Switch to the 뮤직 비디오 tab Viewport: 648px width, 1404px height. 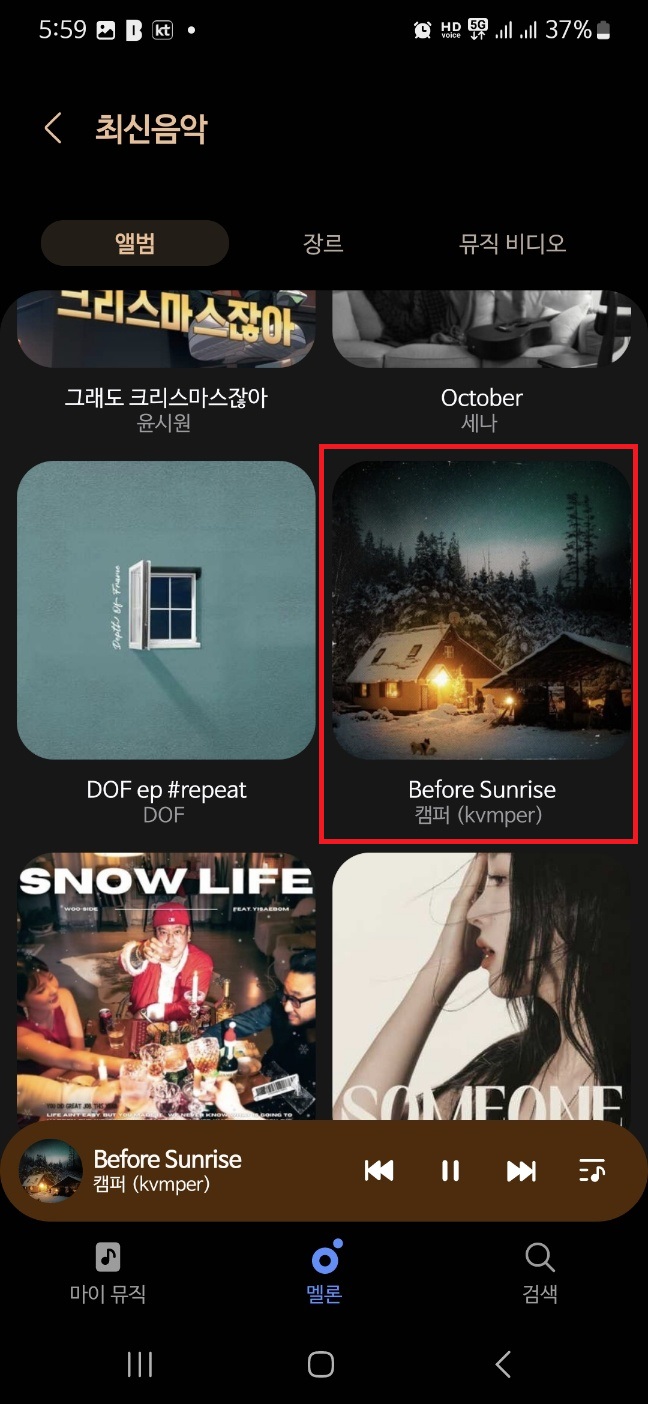coord(512,243)
